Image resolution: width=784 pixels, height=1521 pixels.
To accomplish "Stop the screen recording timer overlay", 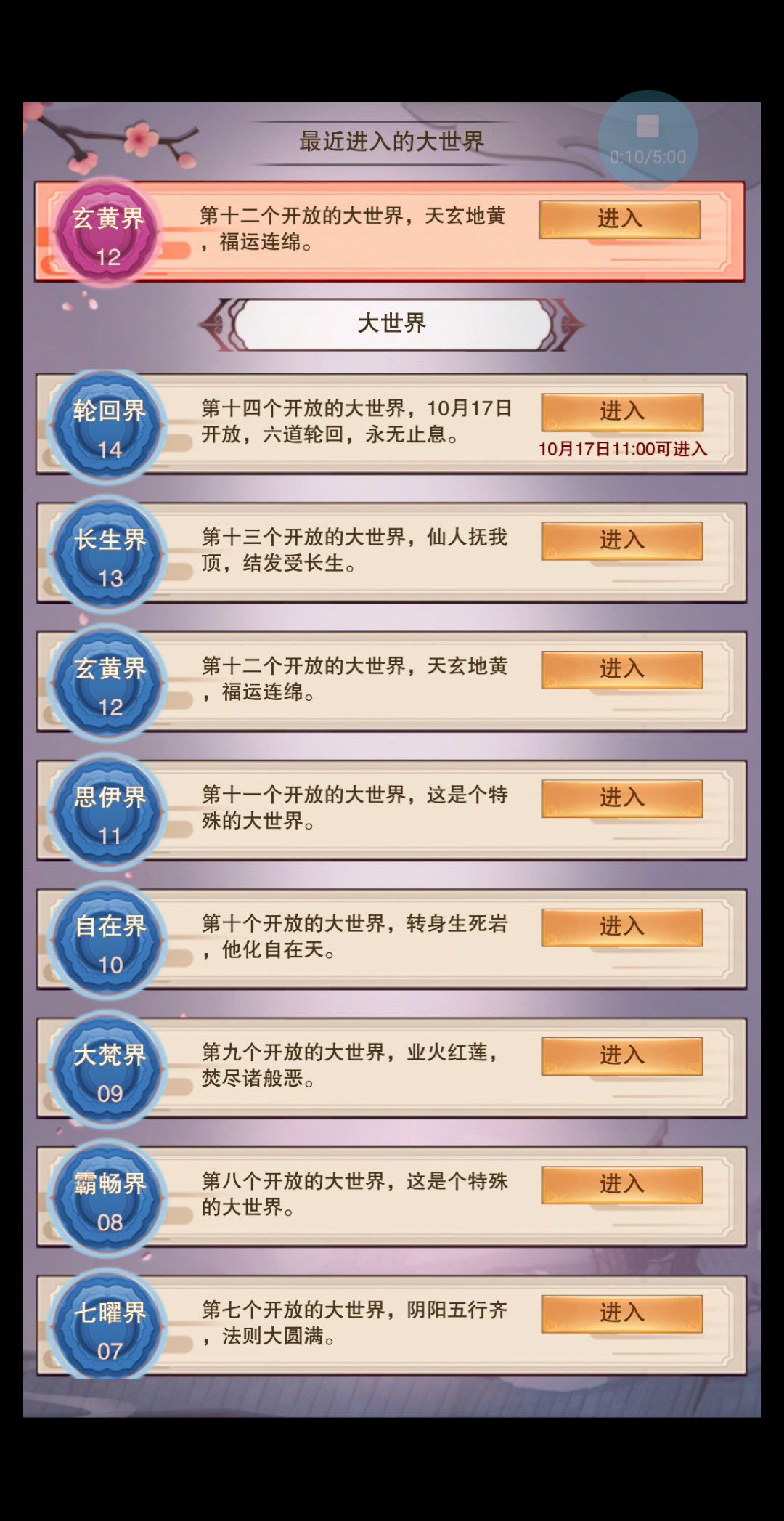I will [648, 127].
